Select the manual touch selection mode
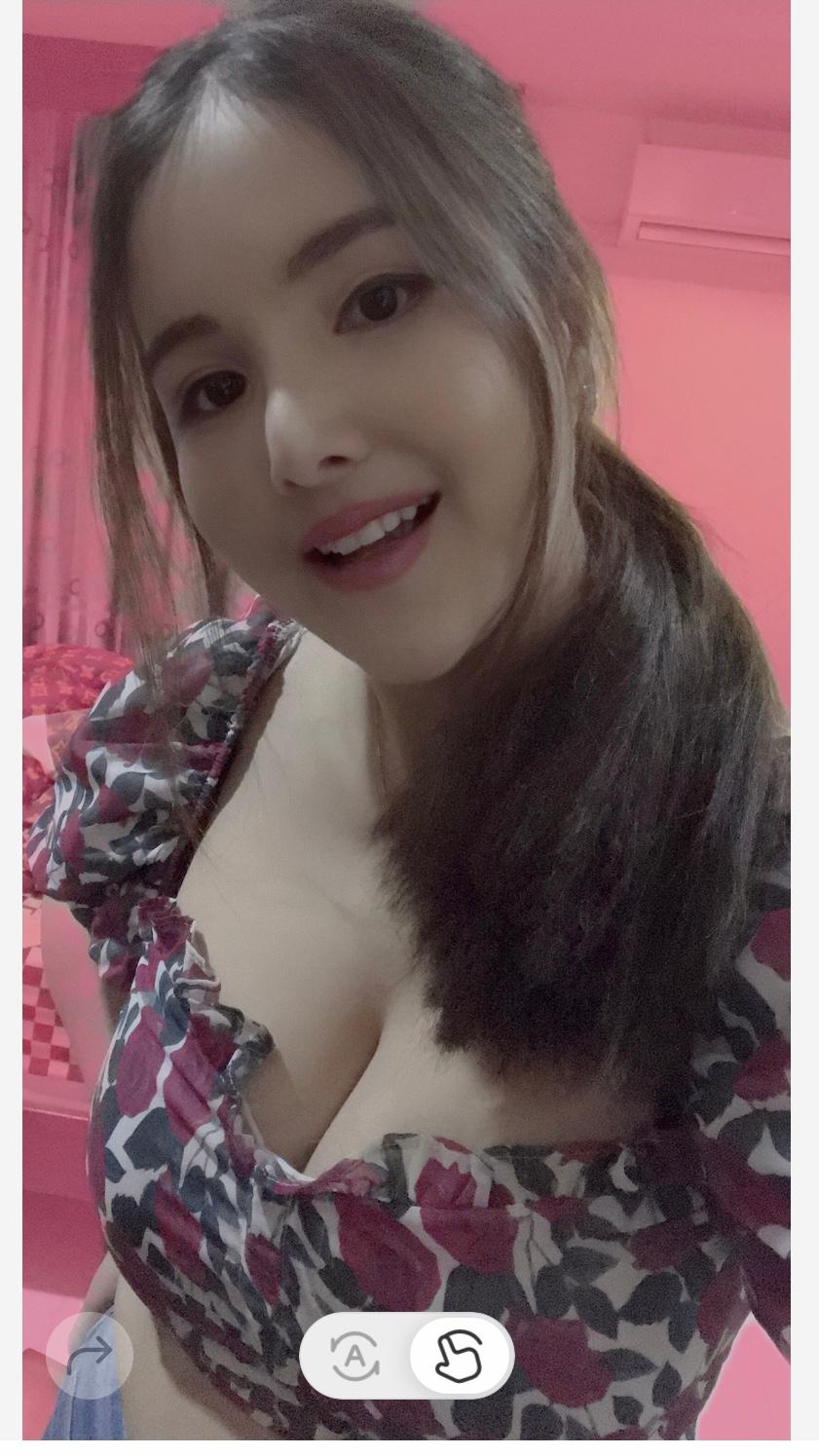 [x=460, y=1355]
